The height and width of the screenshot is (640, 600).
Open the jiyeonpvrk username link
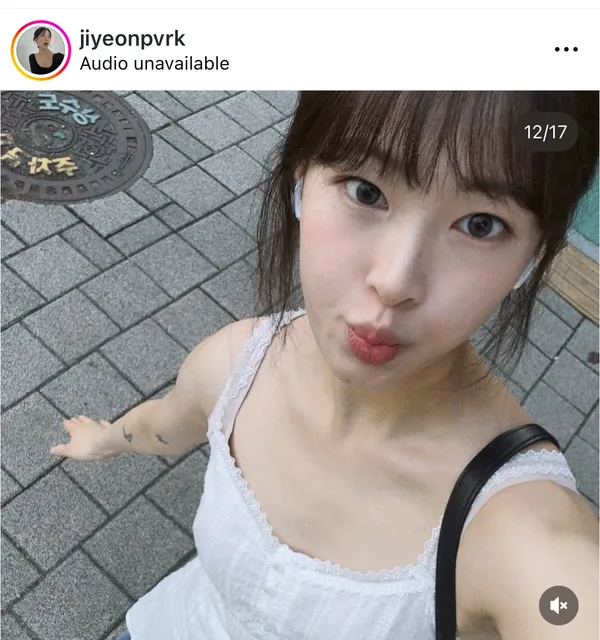point(132,39)
